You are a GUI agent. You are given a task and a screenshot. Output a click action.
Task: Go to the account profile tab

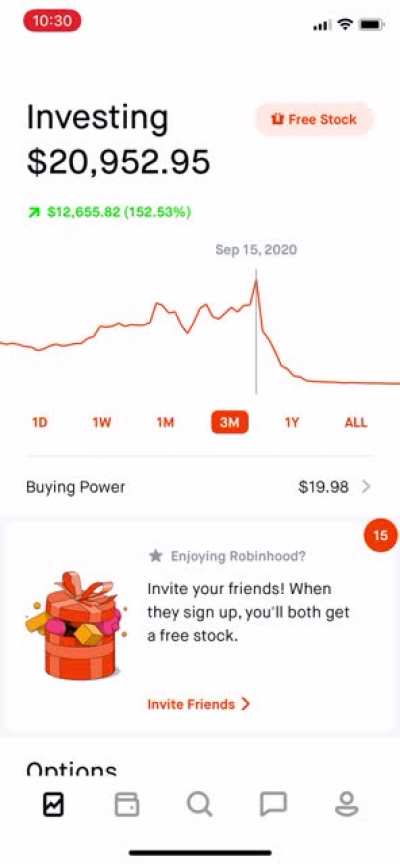point(347,805)
